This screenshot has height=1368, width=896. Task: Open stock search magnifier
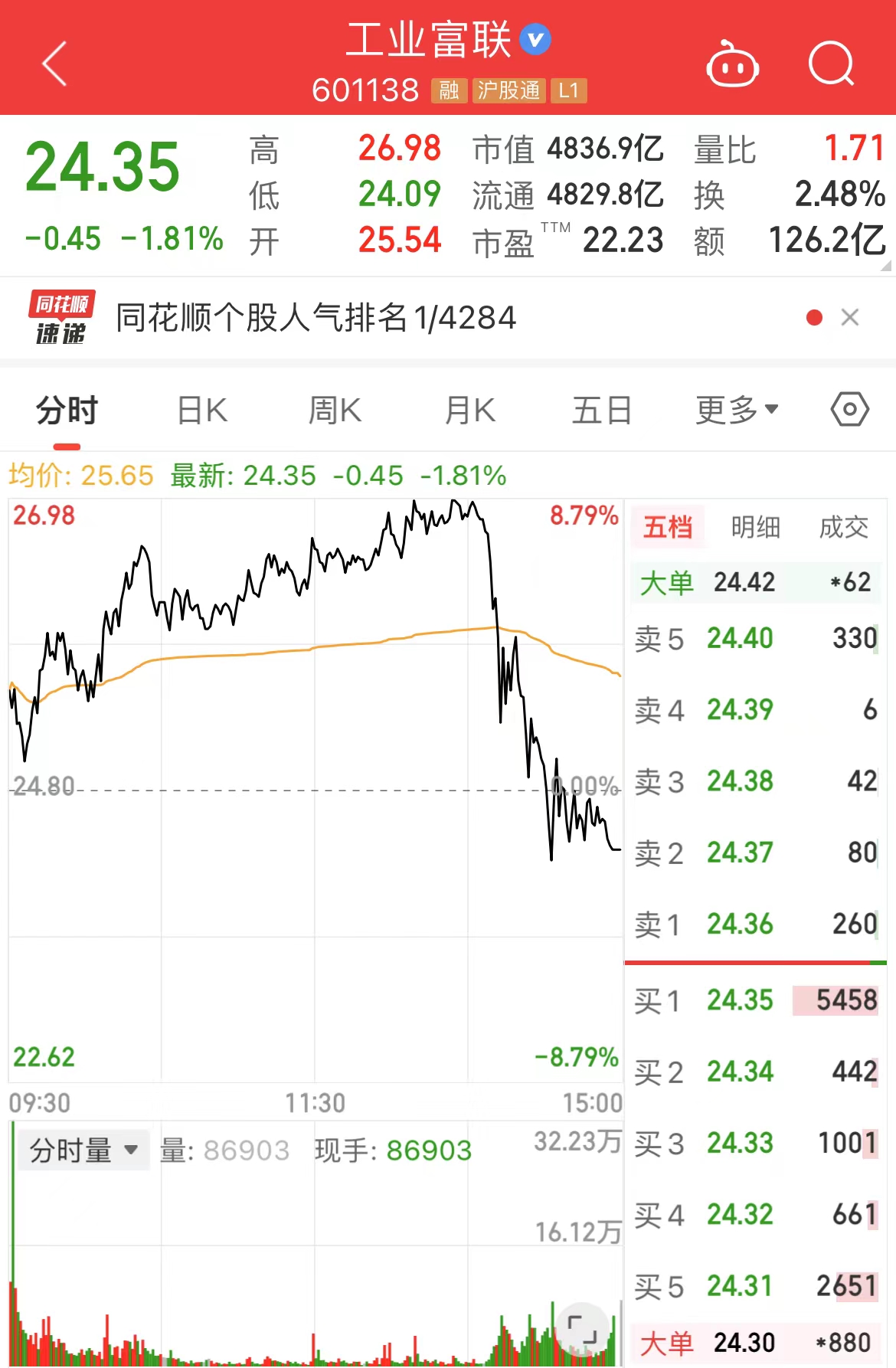831,64
